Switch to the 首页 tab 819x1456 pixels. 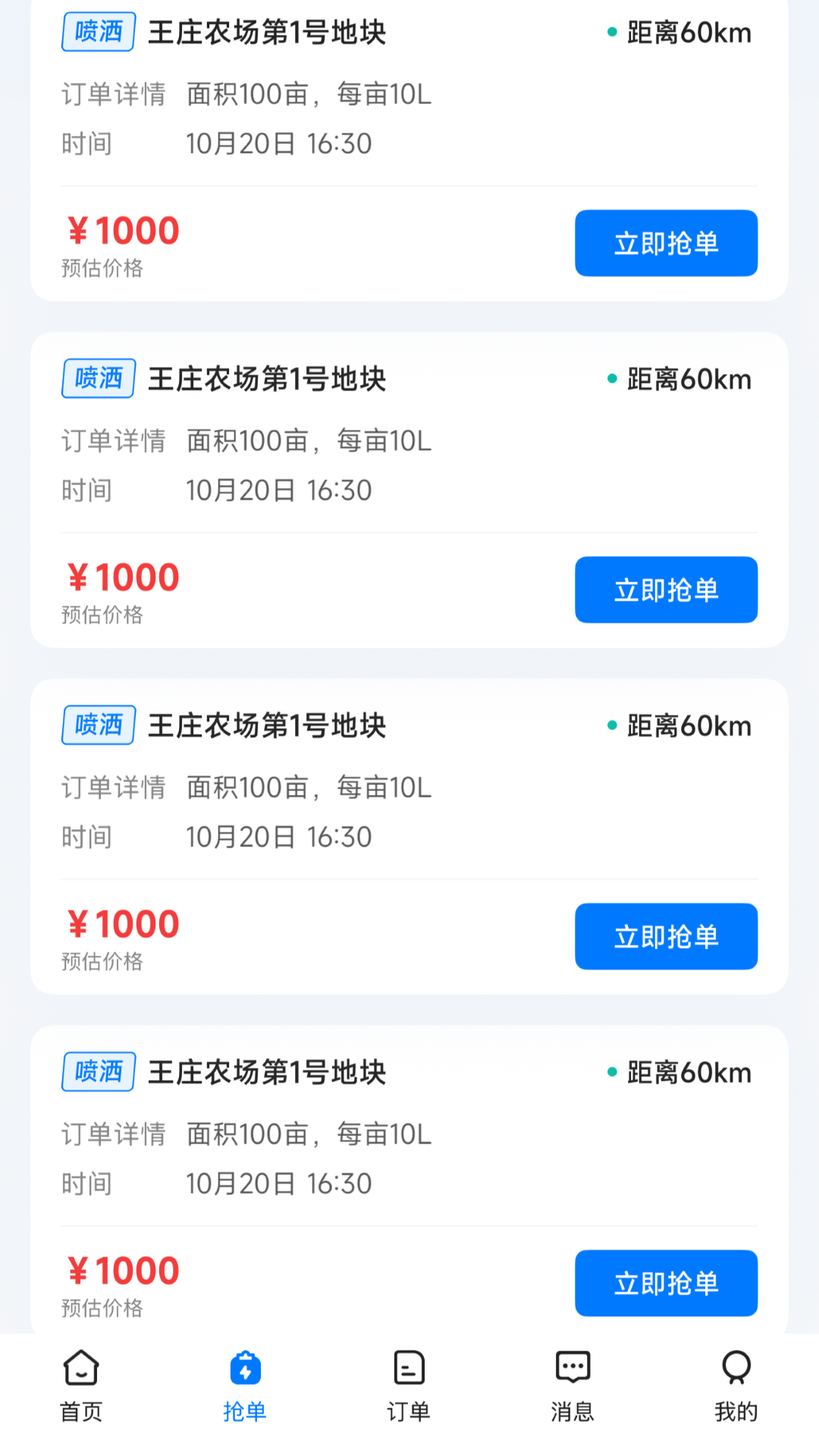tap(81, 1385)
